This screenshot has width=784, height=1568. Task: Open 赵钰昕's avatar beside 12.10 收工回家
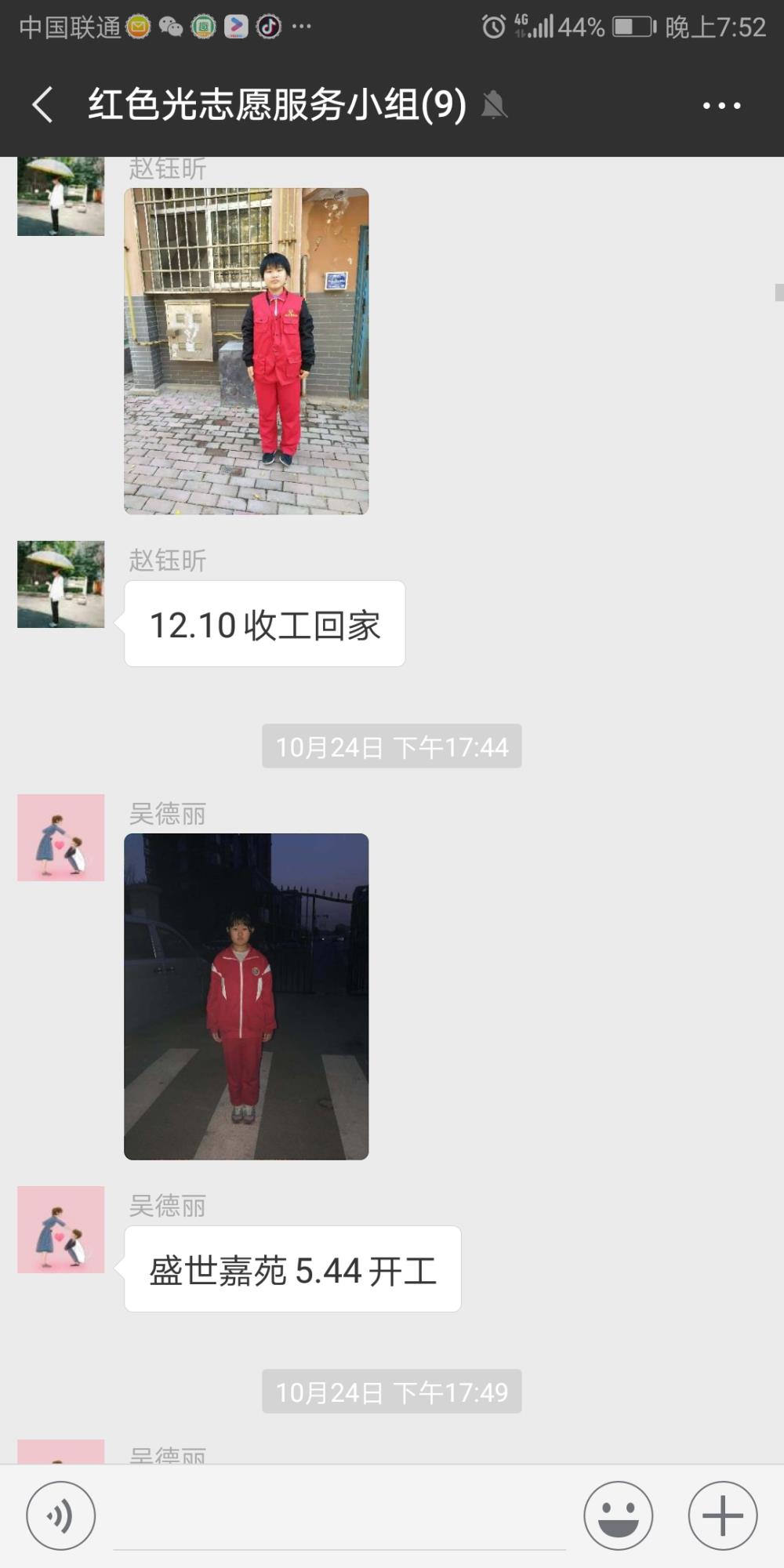[61, 584]
